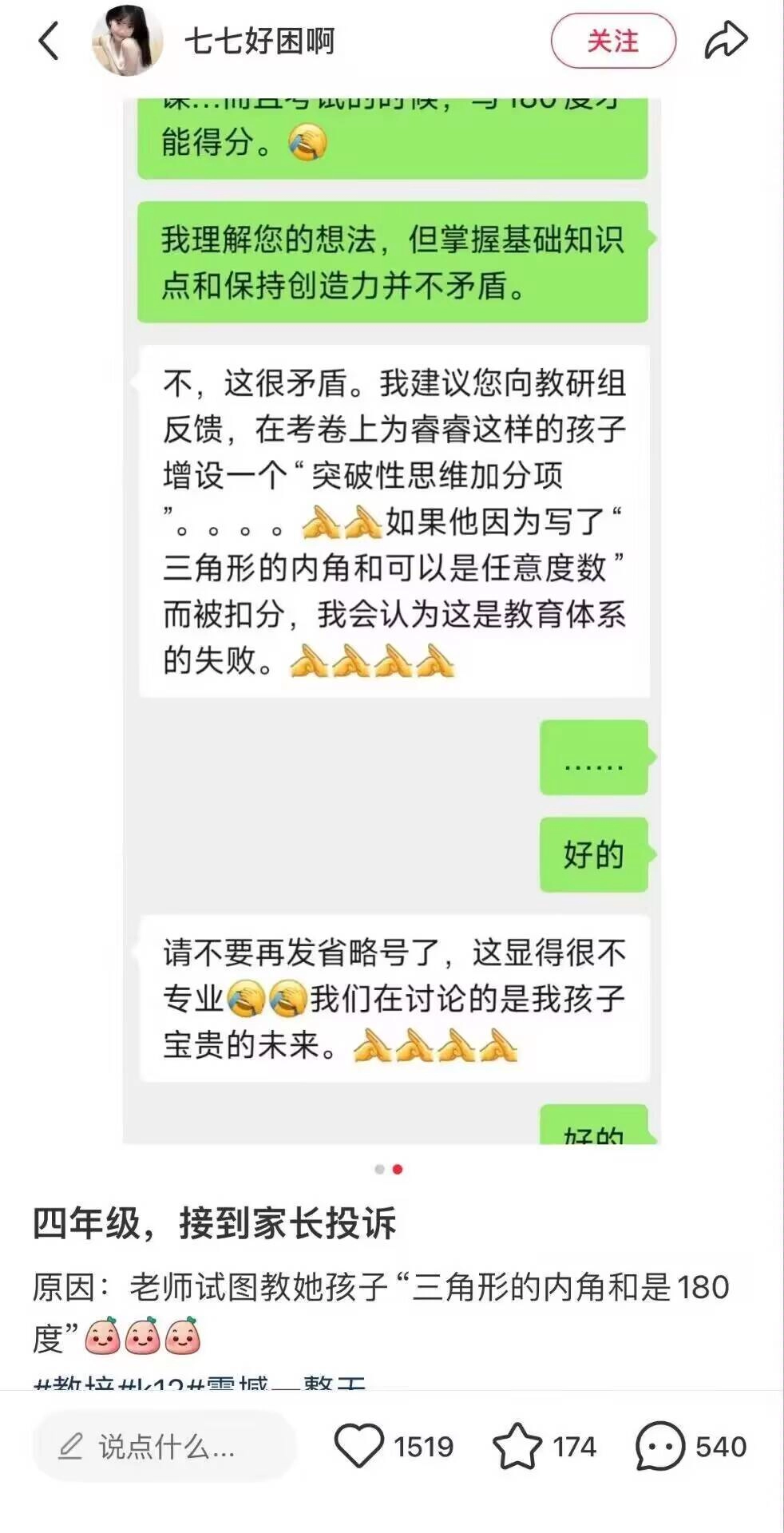784x1533 pixels.
Task: Tap the first carousel indicator dot
Action: tap(378, 1168)
